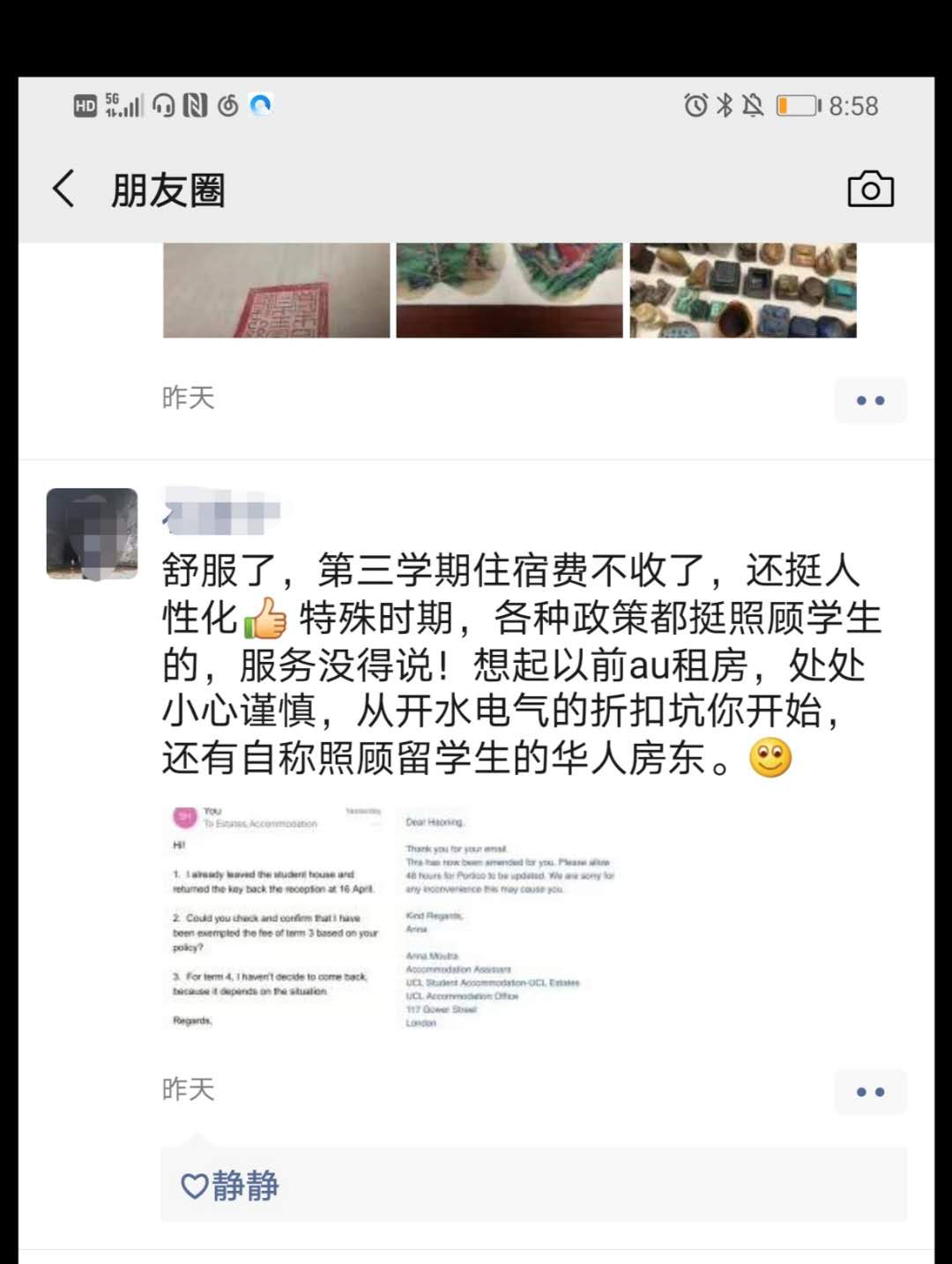
Task: Open the camera to post a moment
Action: (870, 190)
